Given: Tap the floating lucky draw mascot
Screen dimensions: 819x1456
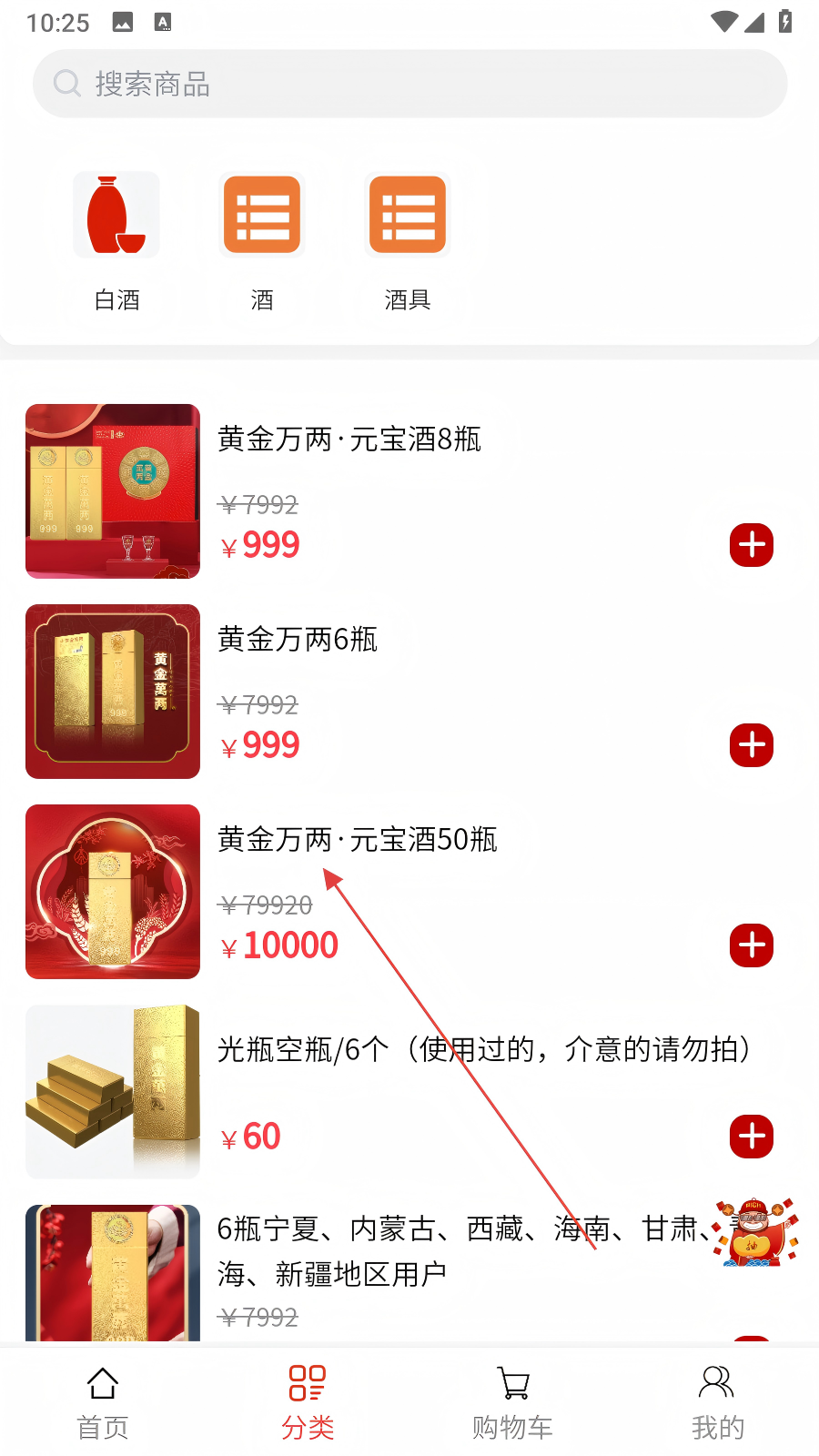Looking at the screenshot, I should pos(756,1233).
